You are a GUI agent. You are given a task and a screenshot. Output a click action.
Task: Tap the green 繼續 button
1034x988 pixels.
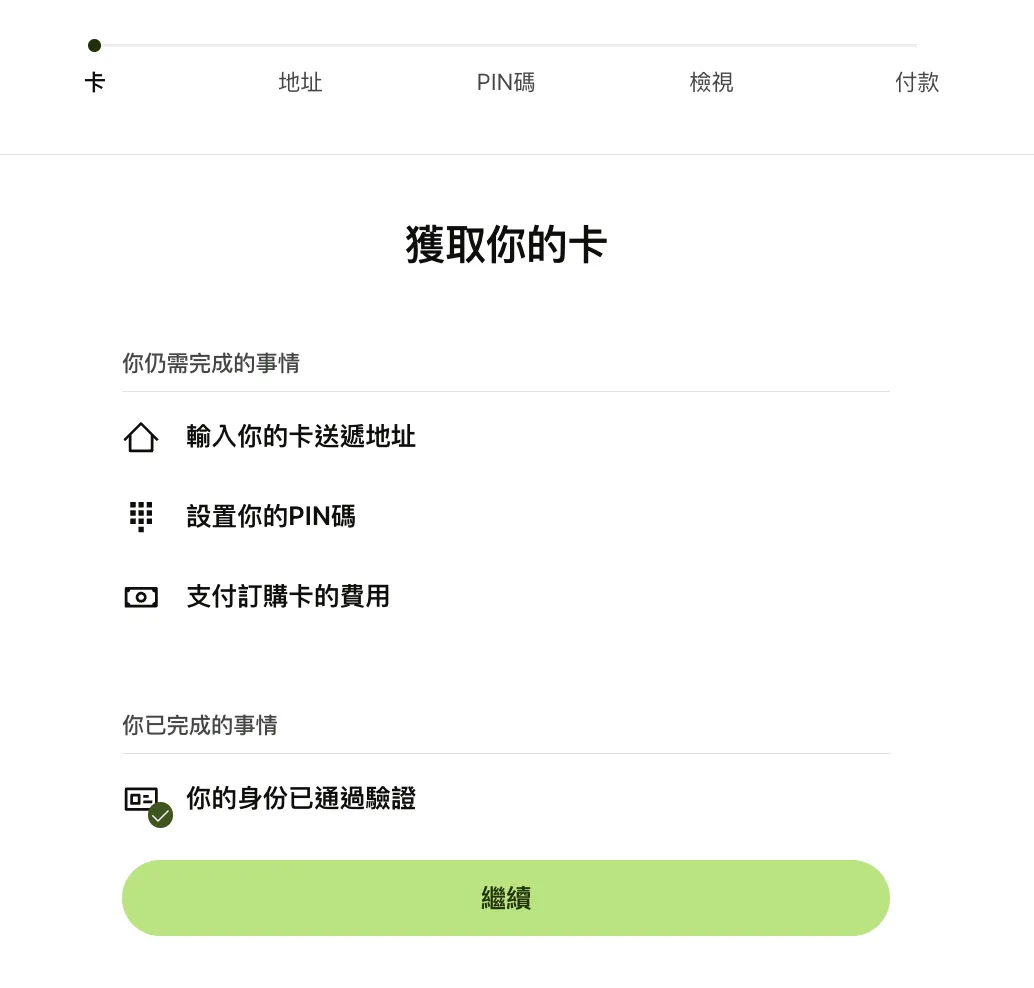pos(505,898)
